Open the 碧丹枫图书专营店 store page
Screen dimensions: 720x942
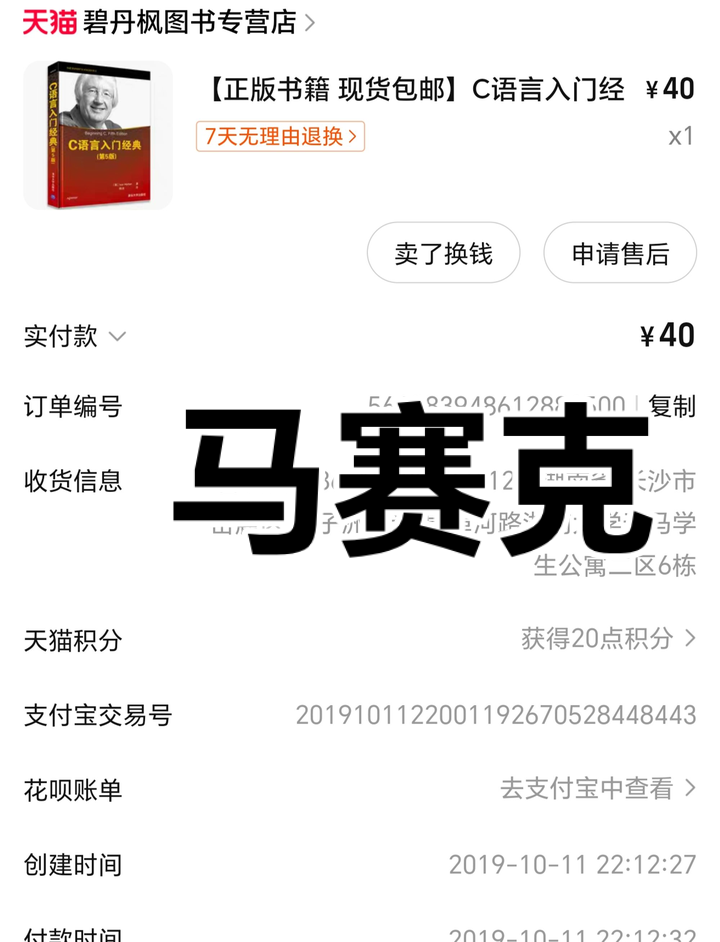190,22
